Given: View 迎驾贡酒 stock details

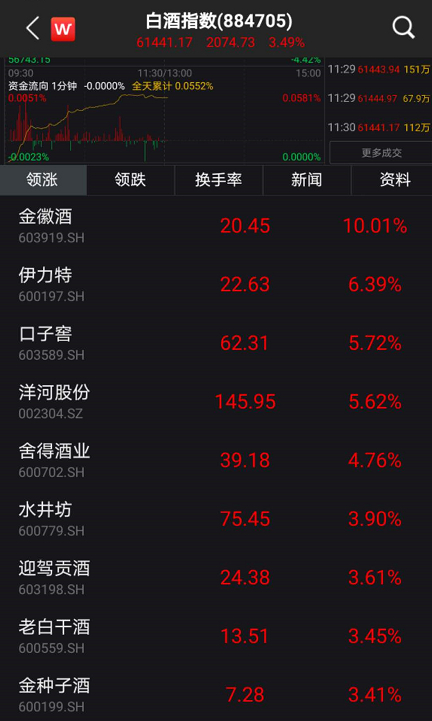Looking at the screenshot, I should (x=216, y=578).
